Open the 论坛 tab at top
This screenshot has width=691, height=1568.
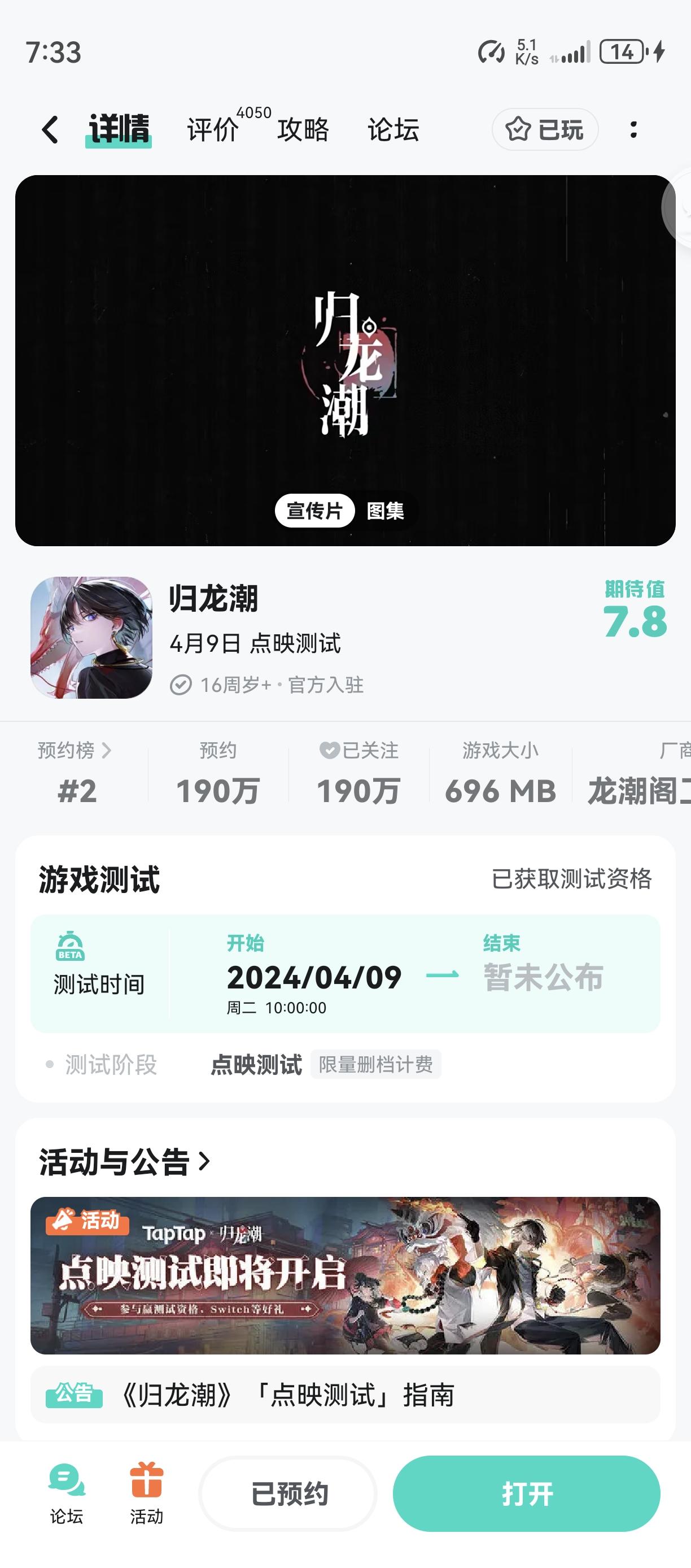pos(393,130)
